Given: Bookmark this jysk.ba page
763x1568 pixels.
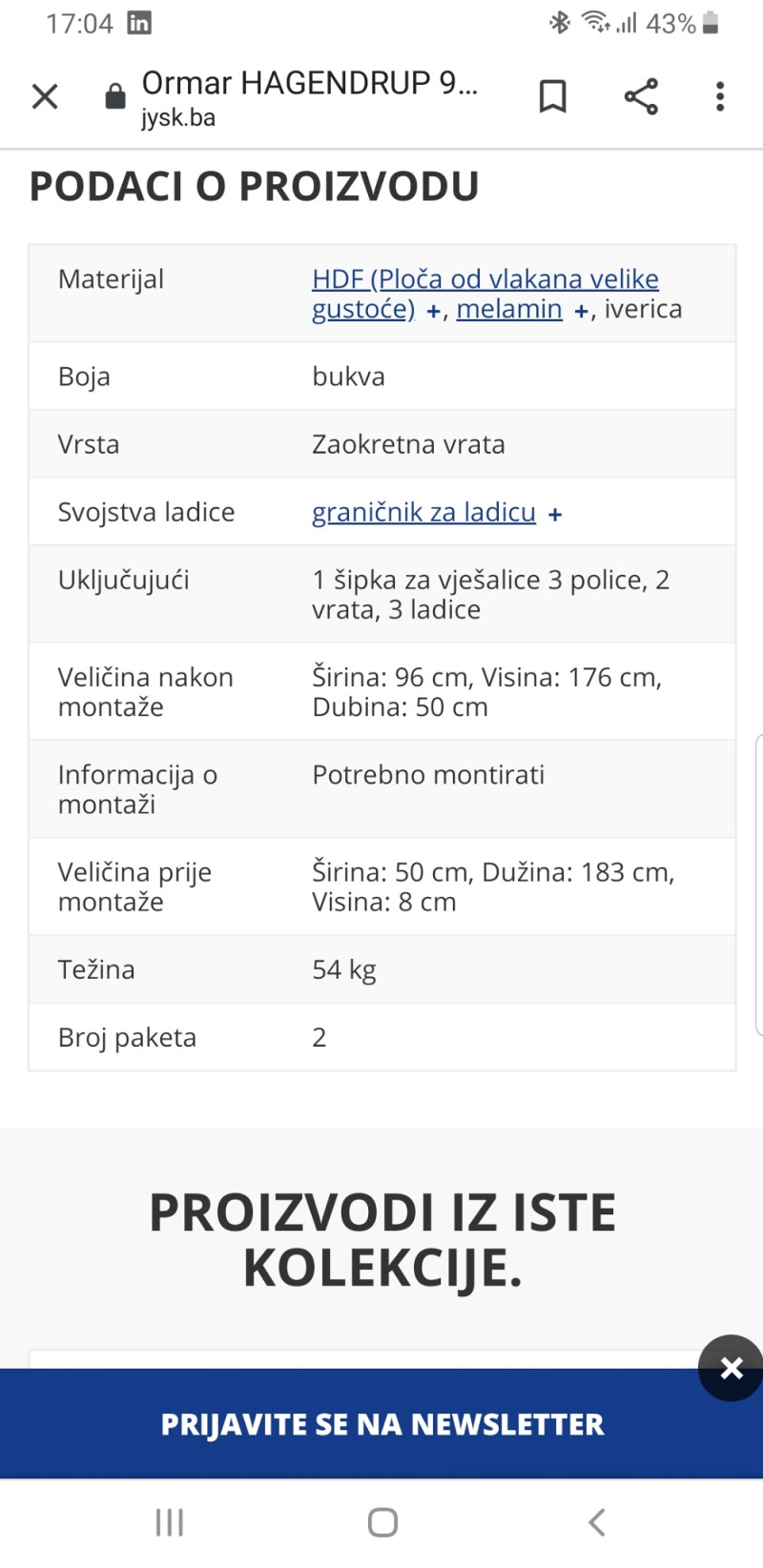Looking at the screenshot, I should point(553,96).
